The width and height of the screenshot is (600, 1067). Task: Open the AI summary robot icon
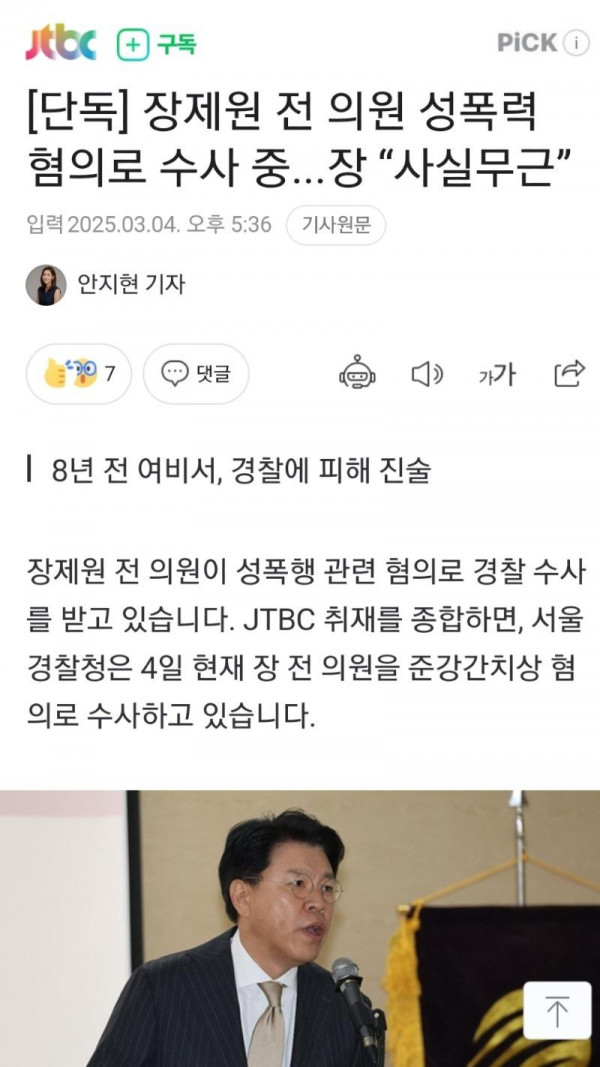click(357, 374)
